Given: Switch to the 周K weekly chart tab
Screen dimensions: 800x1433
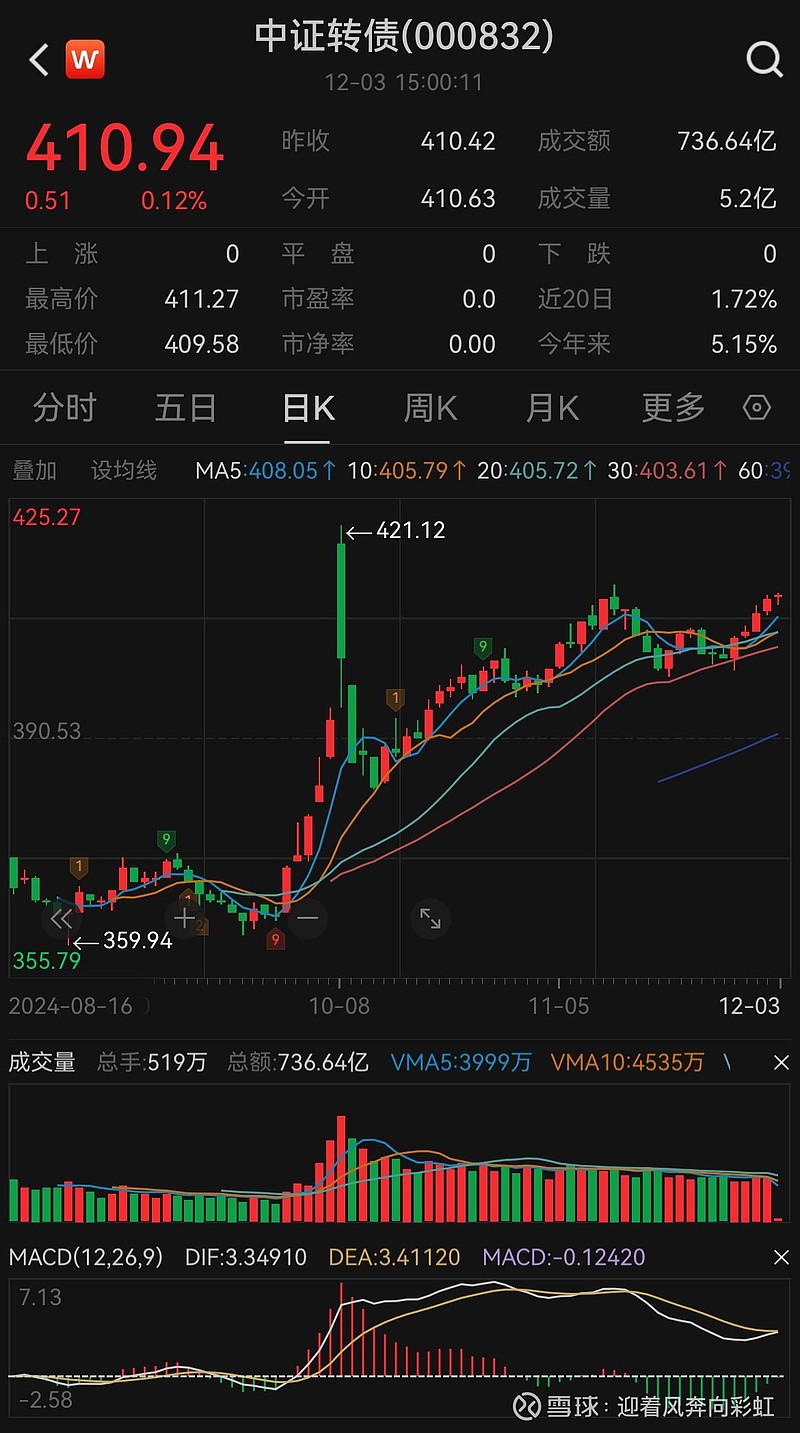Looking at the screenshot, I should (429, 407).
